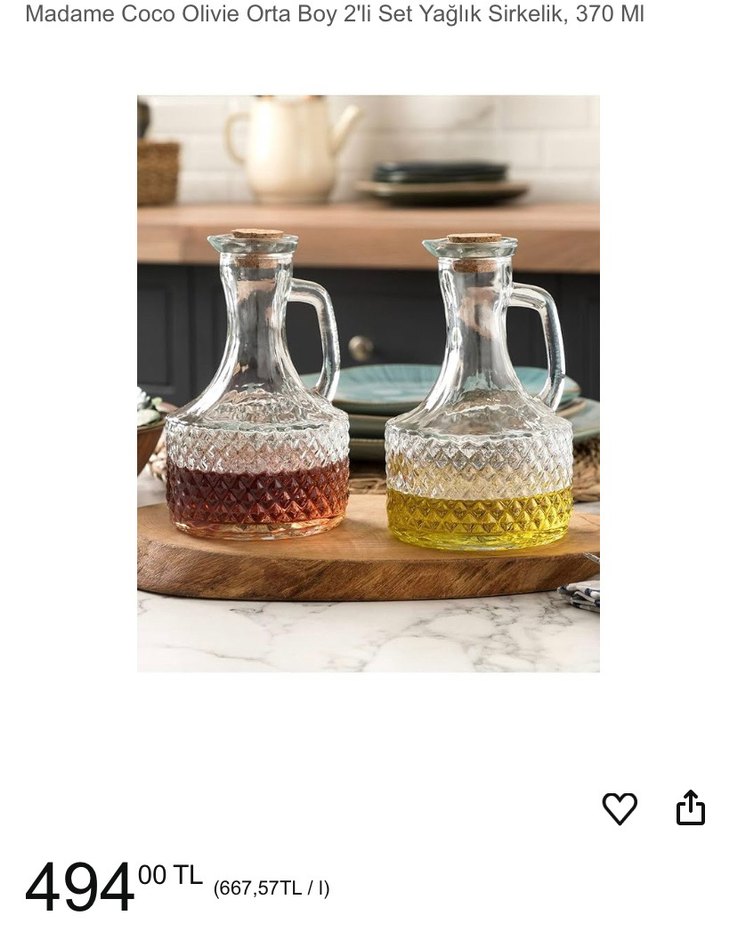Add the product to favorites with the heart
737x931 pixels.
pyautogui.click(x=619, y=808)
